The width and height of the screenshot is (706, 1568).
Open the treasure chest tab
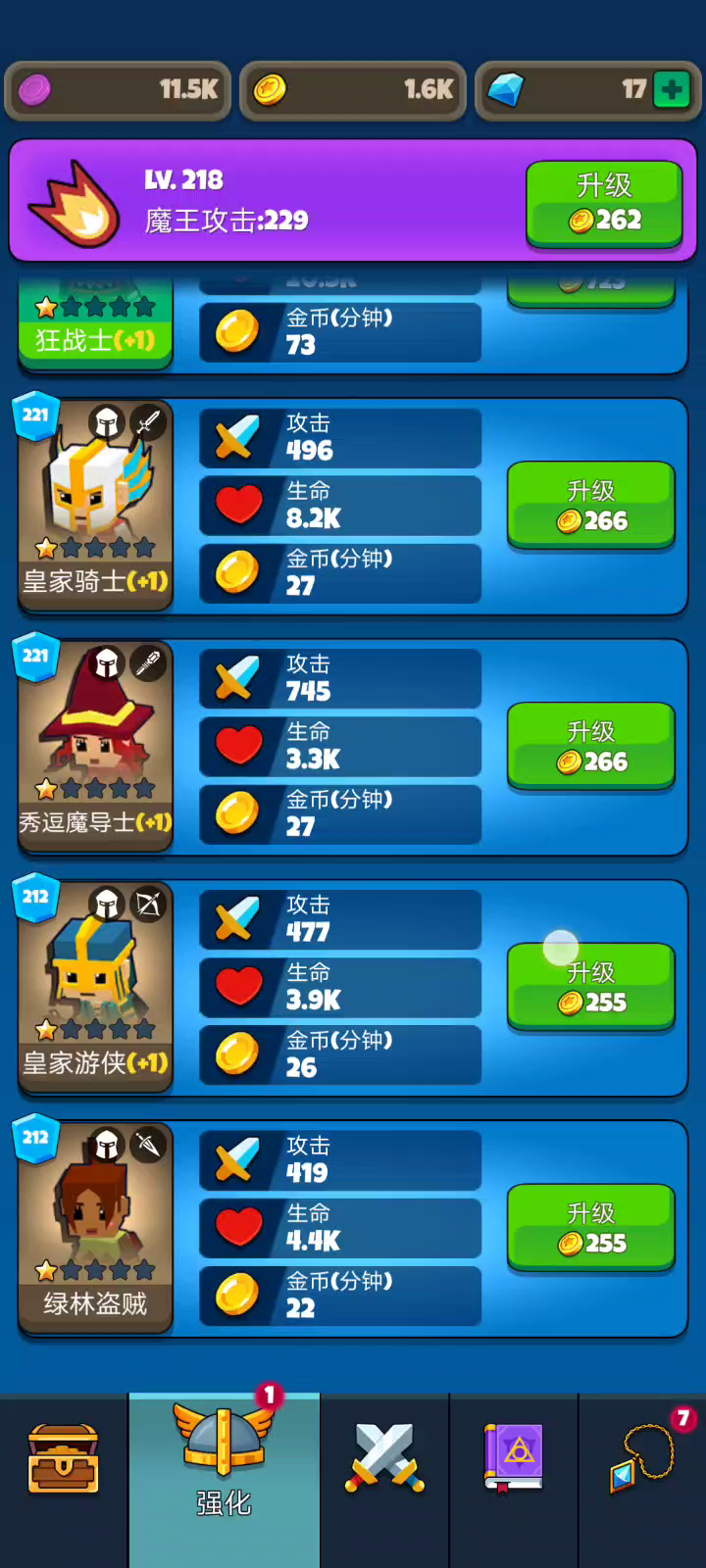[x=64, y=1459]
